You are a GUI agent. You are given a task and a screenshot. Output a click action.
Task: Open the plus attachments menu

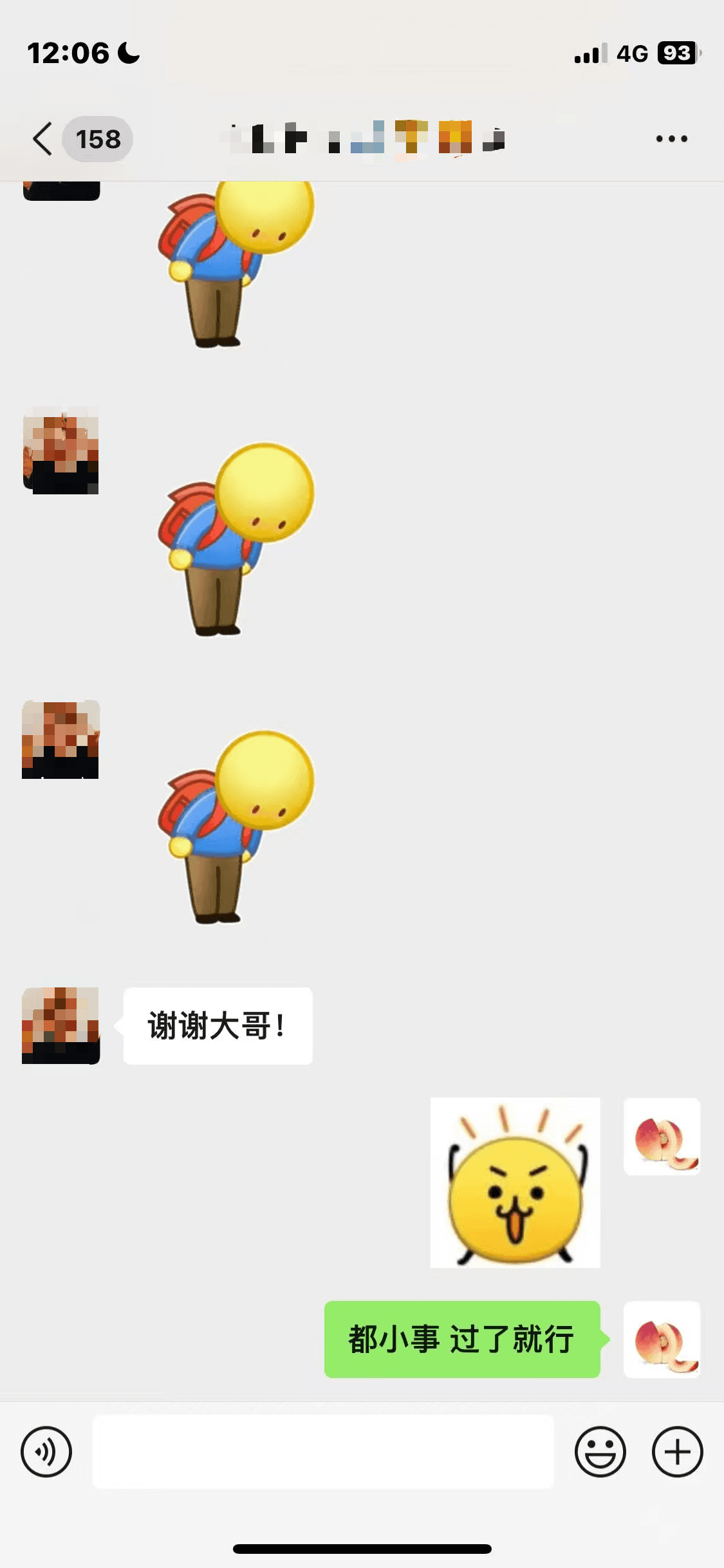(x=677, y=1451)
